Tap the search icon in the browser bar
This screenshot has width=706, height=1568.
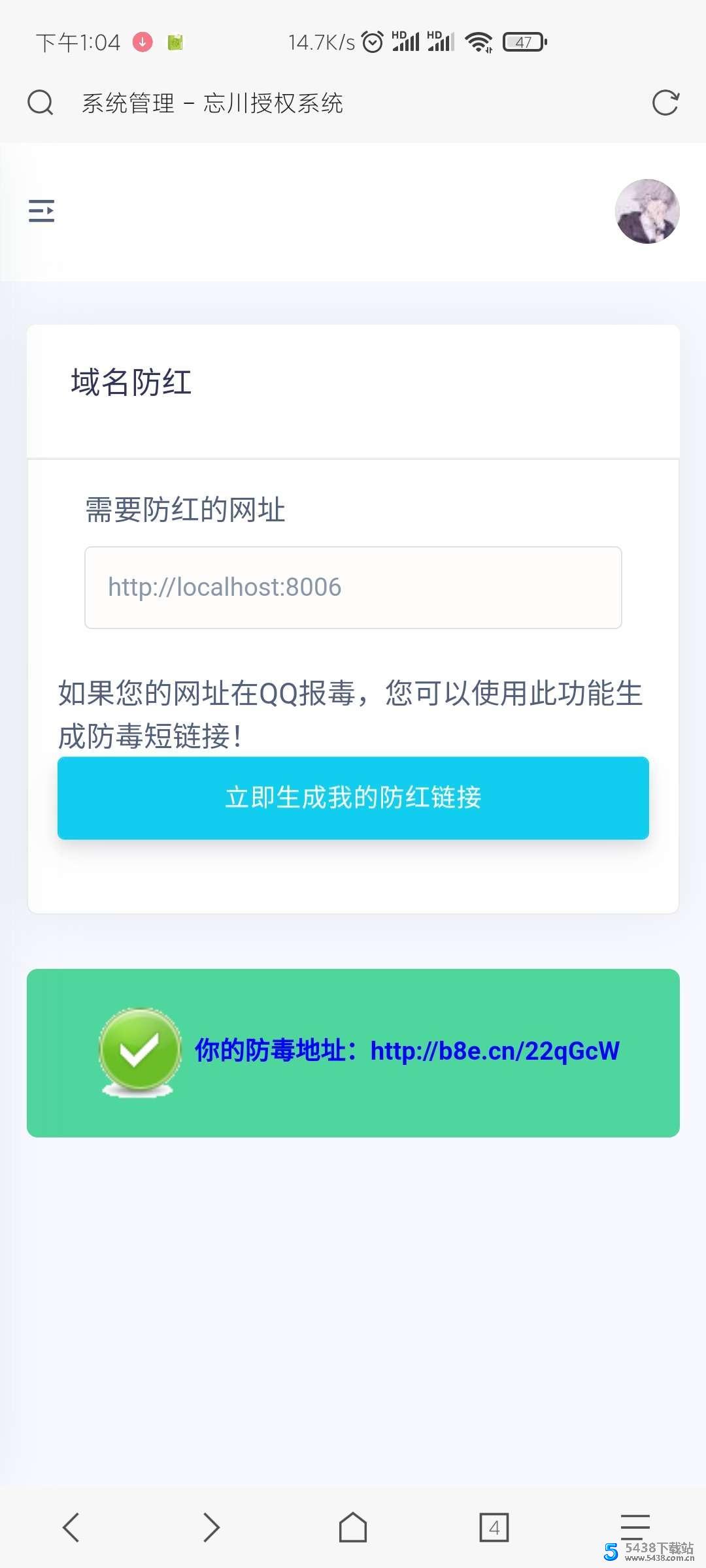click(41, 103)
